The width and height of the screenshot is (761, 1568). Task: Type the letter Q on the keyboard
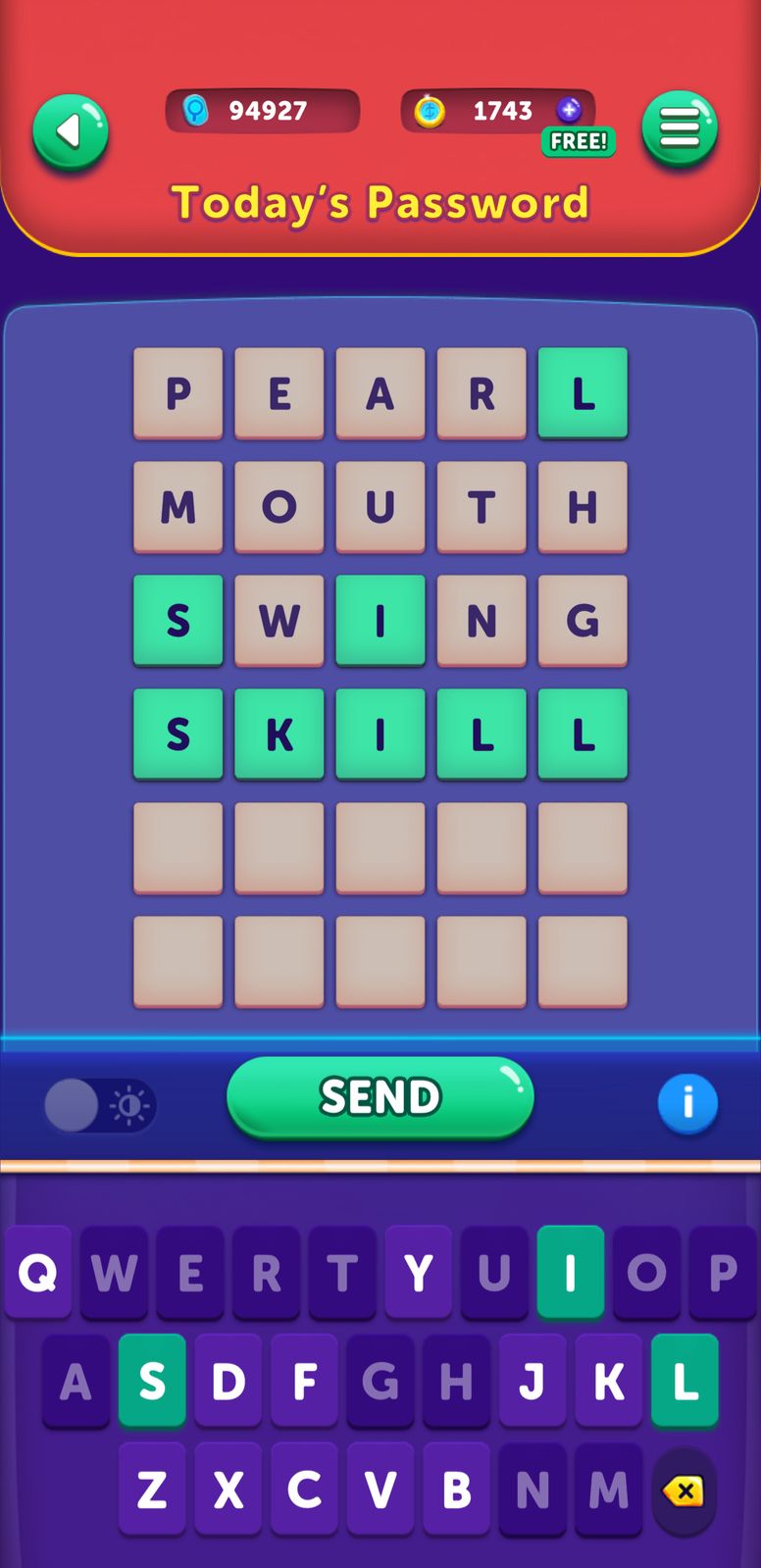coord(38,1273)
